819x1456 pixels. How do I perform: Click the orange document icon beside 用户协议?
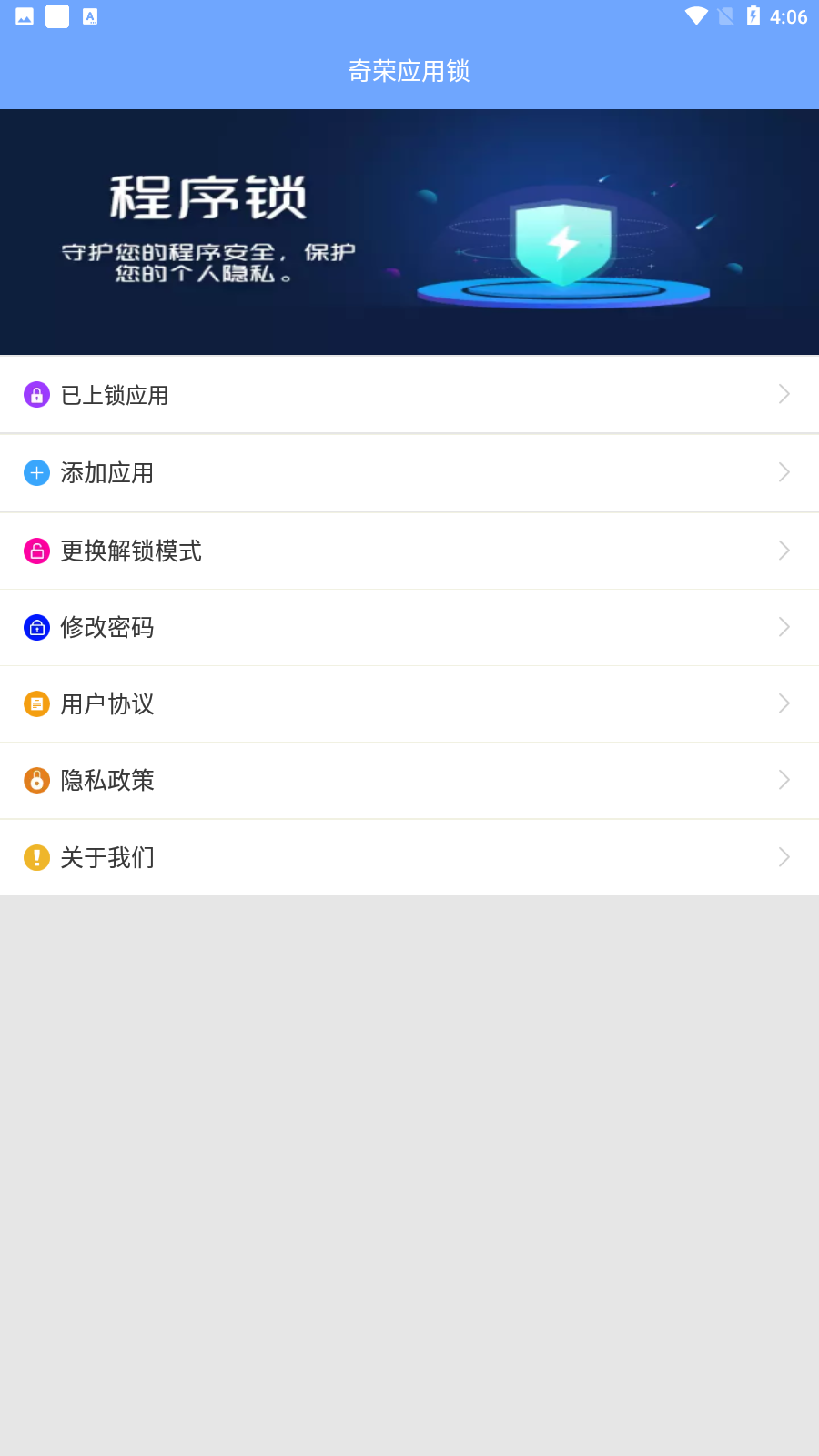click(x=36, y=703)
